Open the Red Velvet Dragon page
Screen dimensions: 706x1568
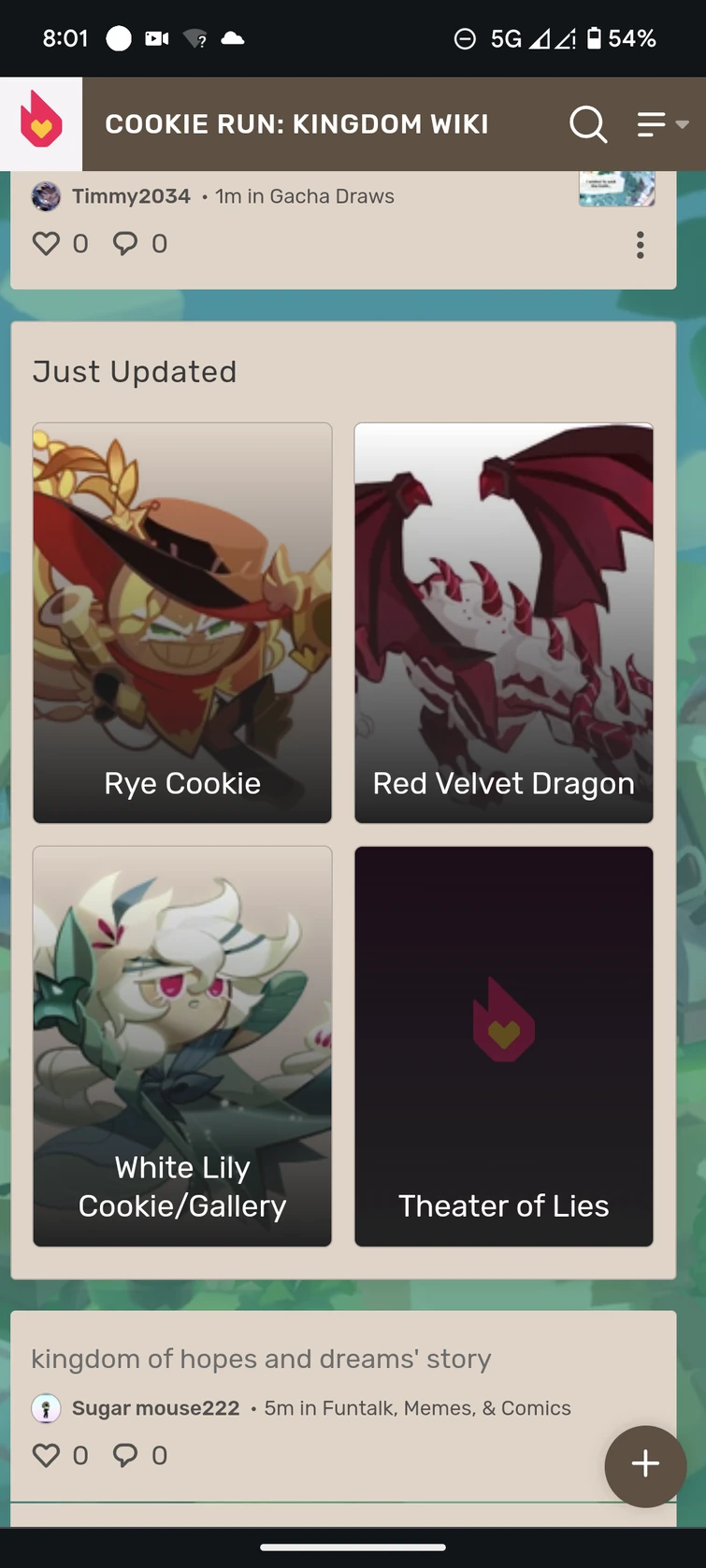503,621
